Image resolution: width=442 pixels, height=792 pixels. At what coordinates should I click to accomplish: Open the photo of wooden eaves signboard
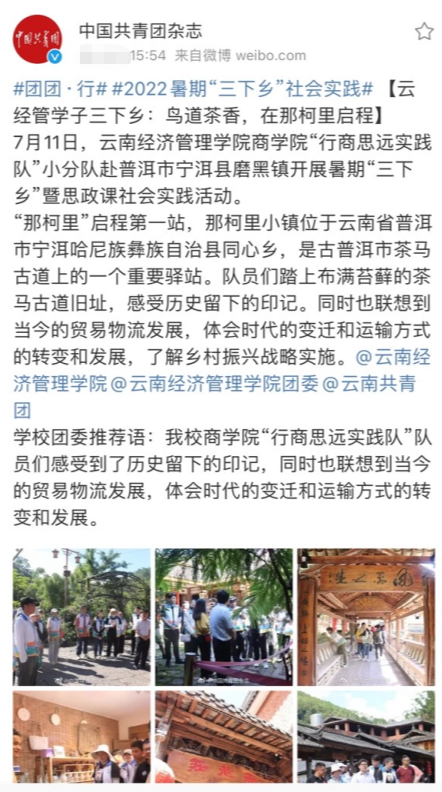(x=224, y=736)
